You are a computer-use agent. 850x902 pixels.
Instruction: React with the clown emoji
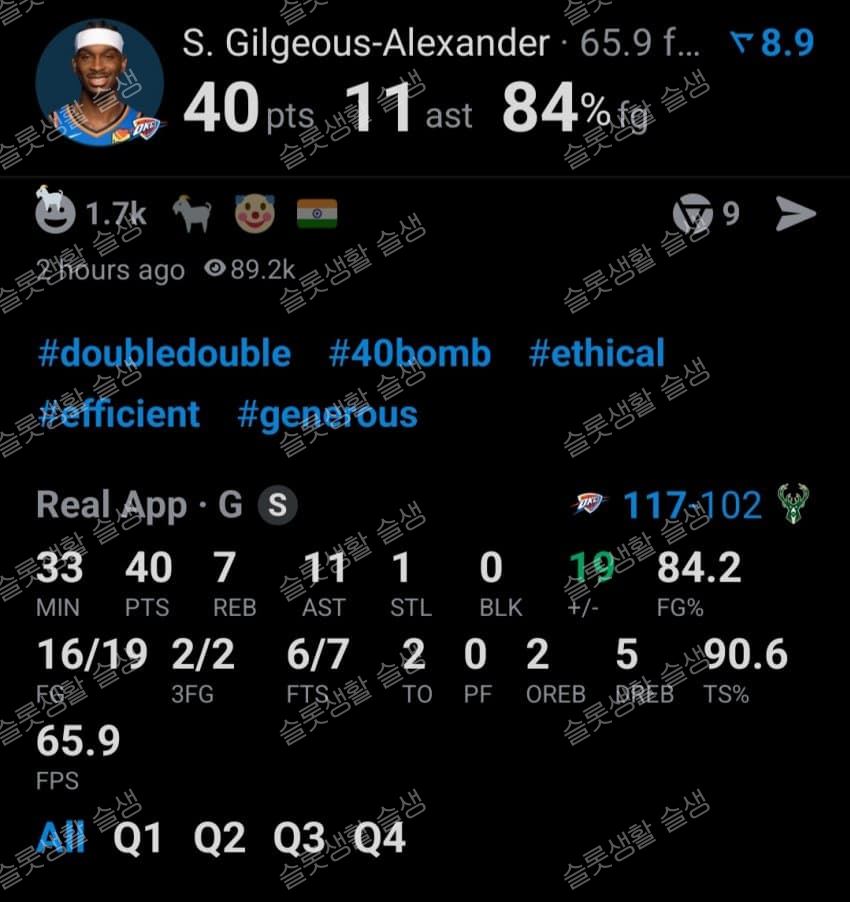pyautogui.click(x=255, y=213)
